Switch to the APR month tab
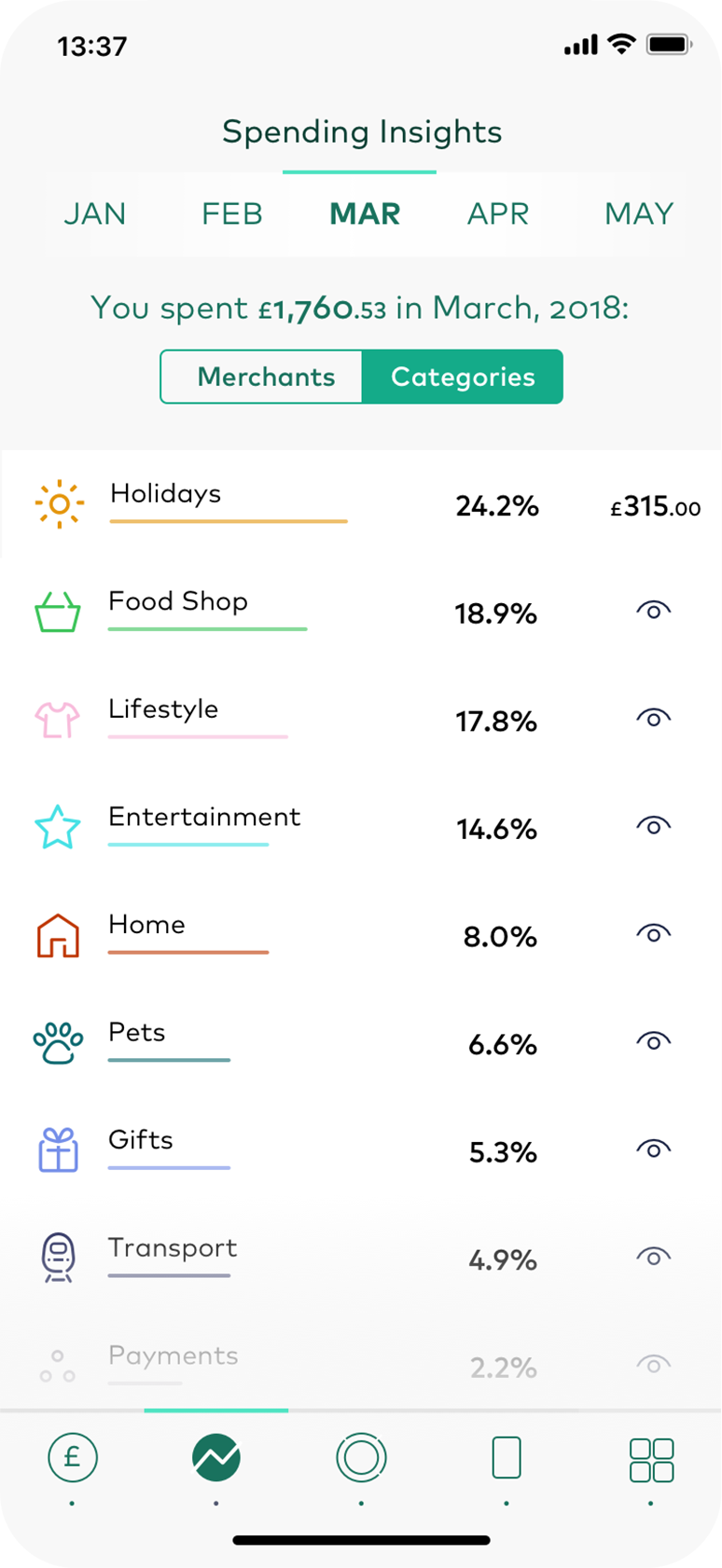The height and width of the screenshot is (1568, 722). [498, 213]
